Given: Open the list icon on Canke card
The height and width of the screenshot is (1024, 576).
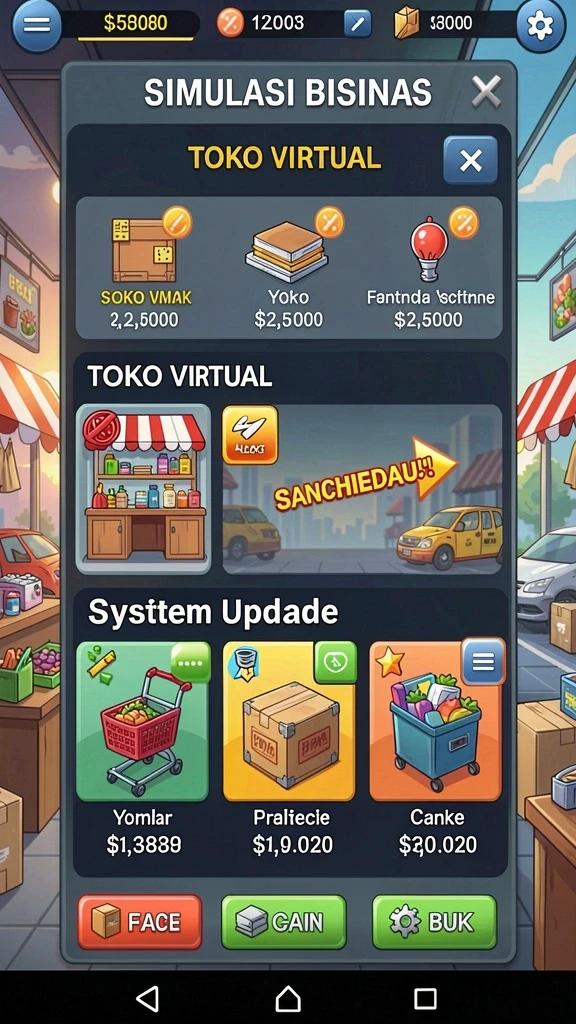Looking at the screenshot, I should [x=483, y=662].
